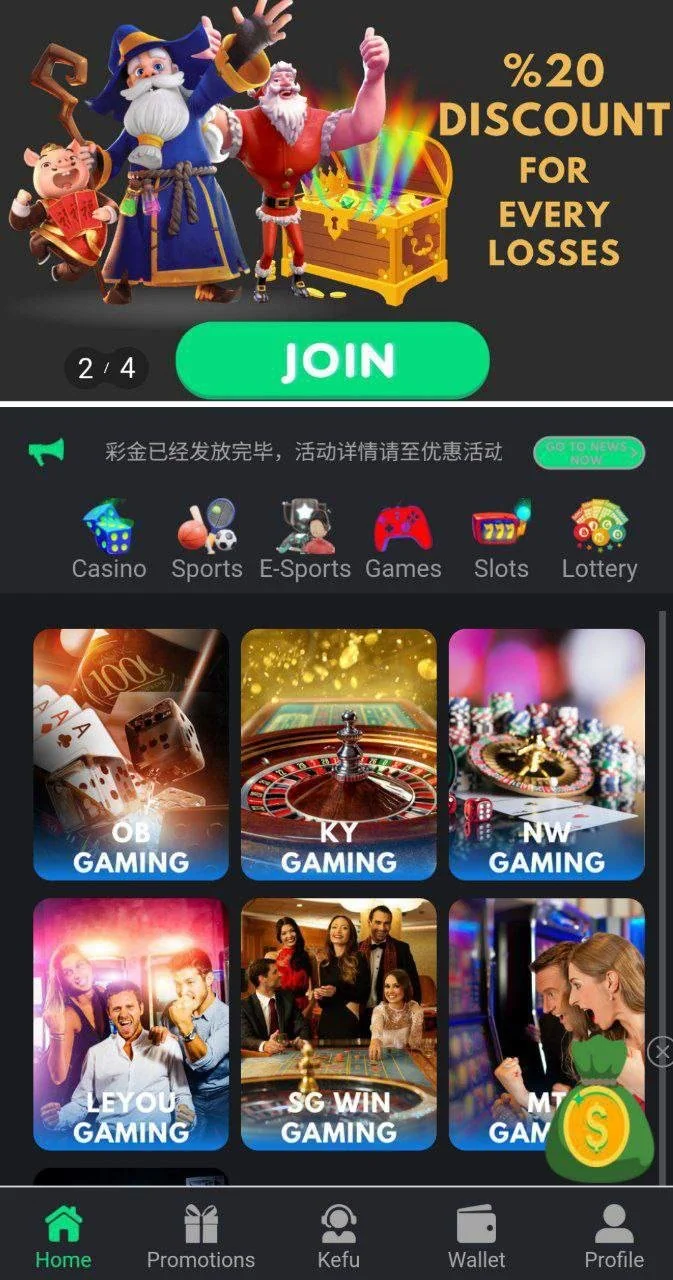Viewport: 673px width, 1280px height.
Task: Open the Wallet tab
Action: pos(477,1237)
